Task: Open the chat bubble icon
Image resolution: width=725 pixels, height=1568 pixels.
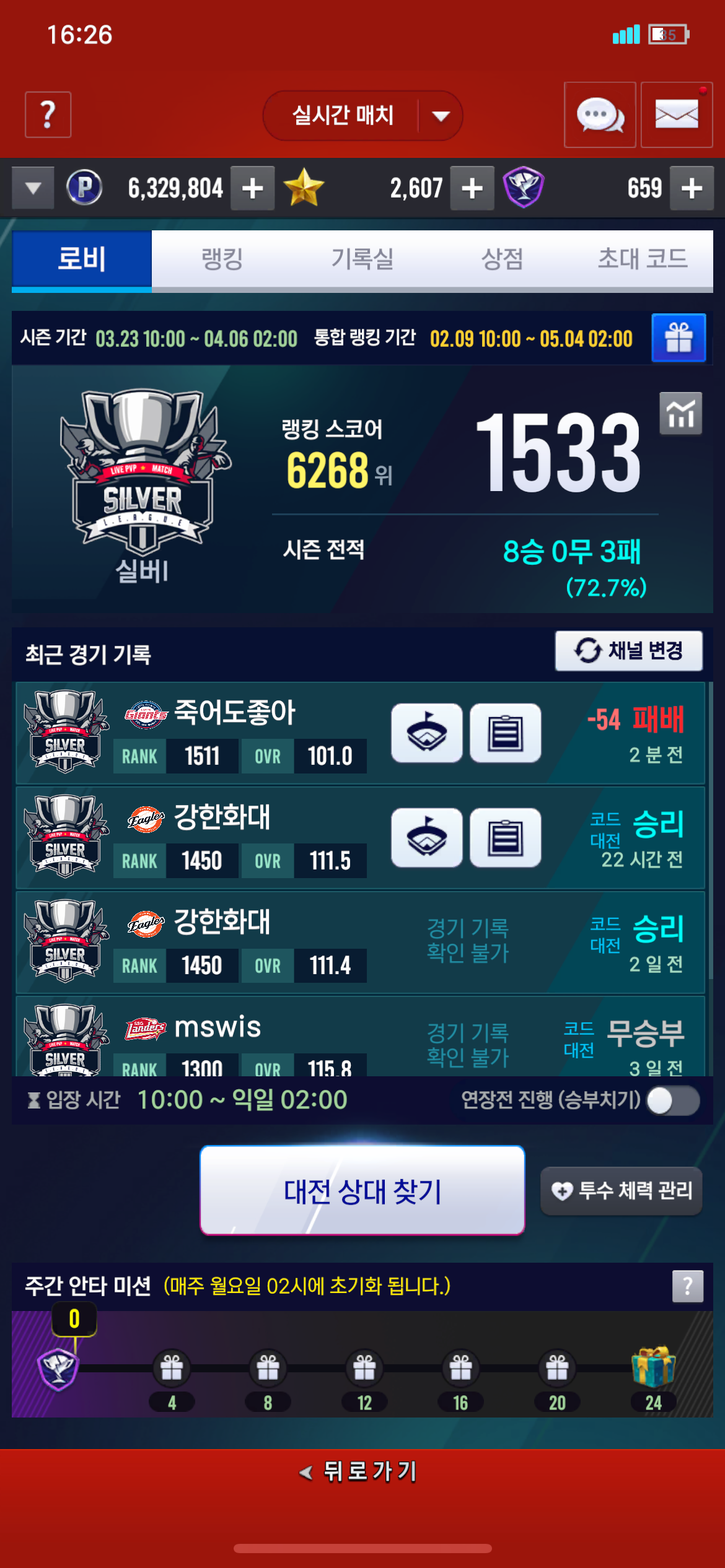Action: point(599,115)
